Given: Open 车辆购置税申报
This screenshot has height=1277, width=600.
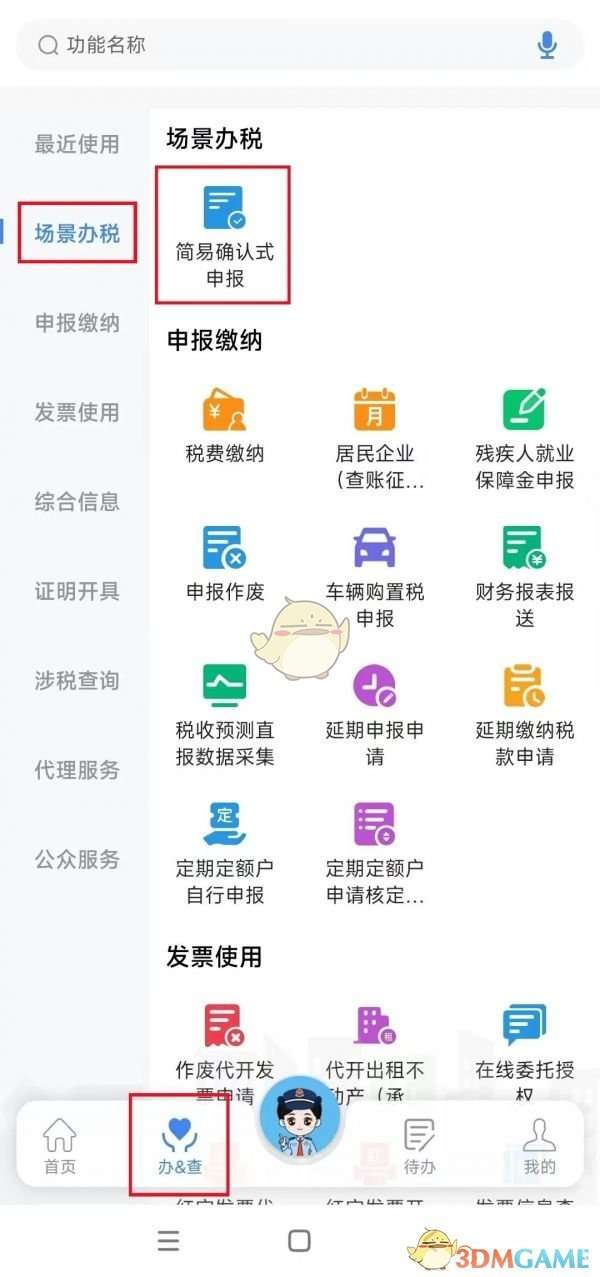Looking at the screenshot, I should pyautogui.click(x=374, y=575).
